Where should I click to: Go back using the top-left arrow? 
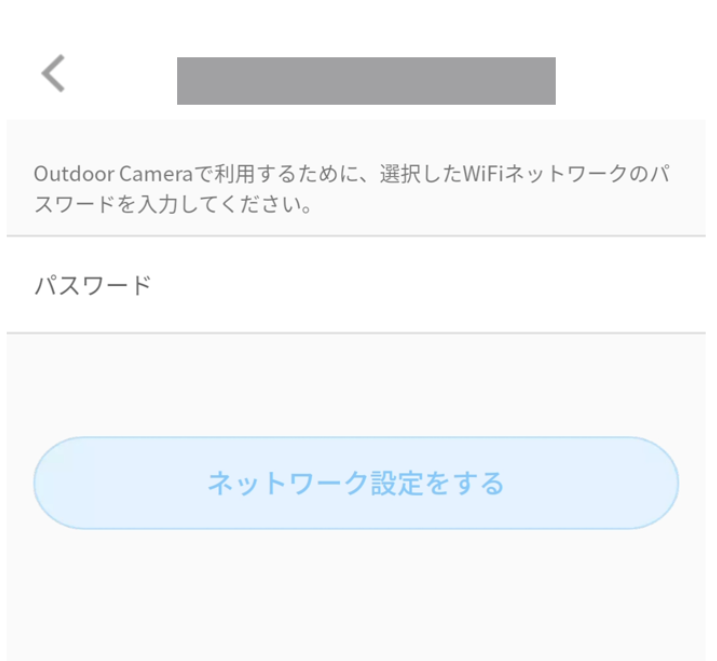pos(53,75)
